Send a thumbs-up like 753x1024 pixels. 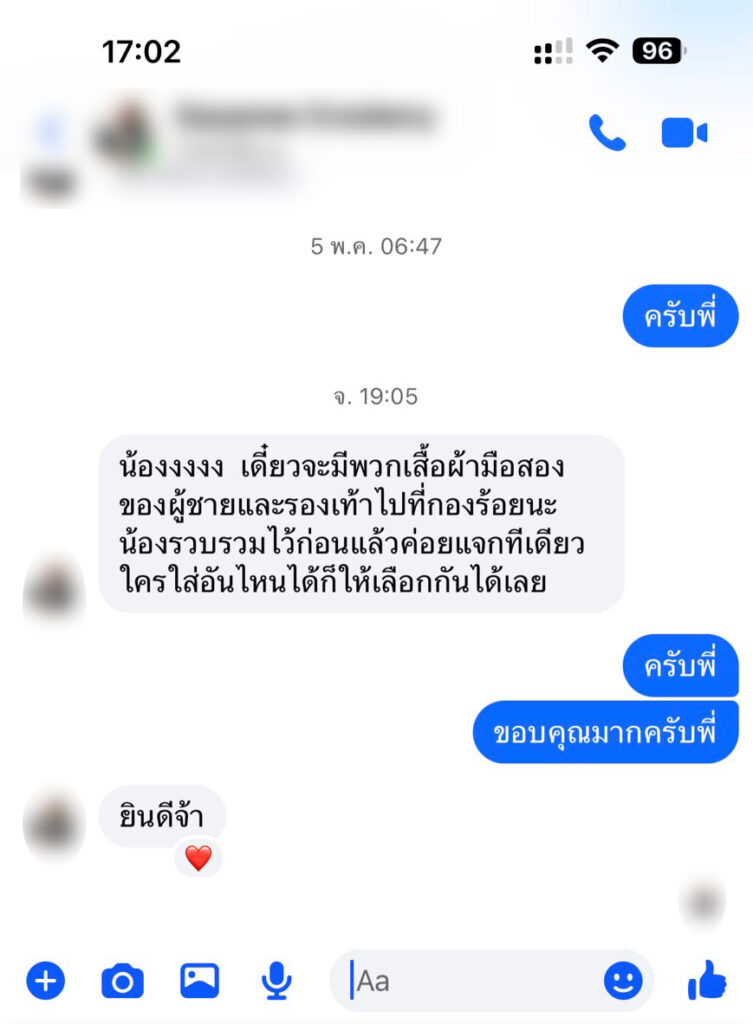707,981
